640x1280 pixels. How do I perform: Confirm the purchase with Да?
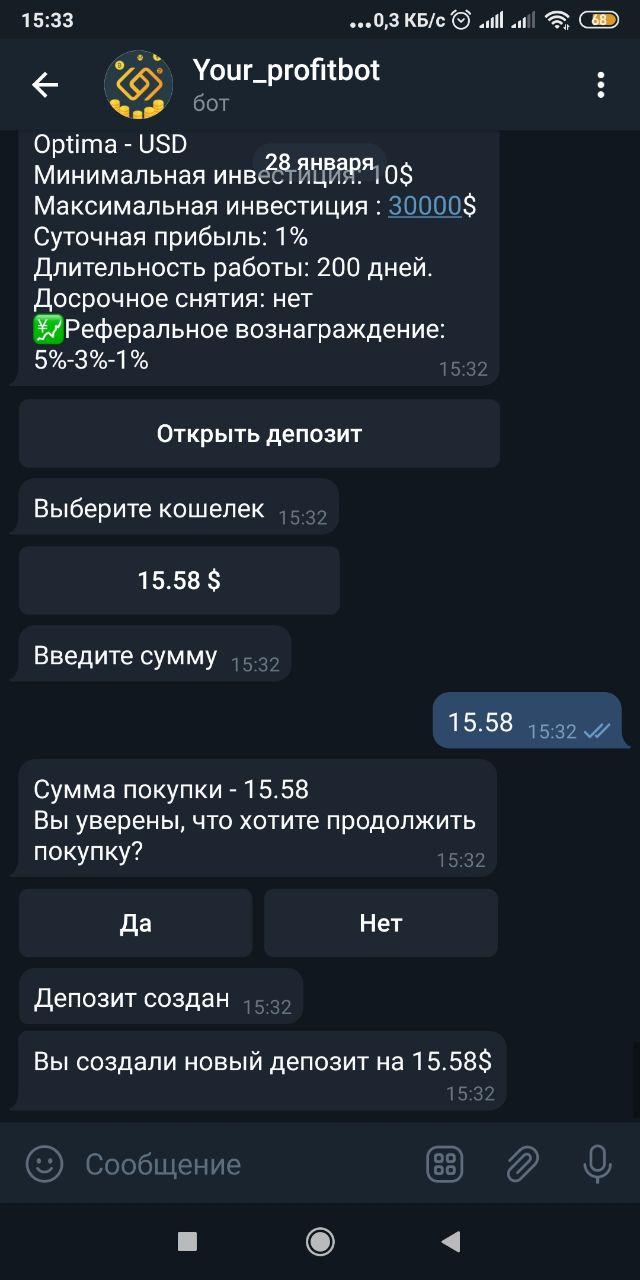coord(136,923)
